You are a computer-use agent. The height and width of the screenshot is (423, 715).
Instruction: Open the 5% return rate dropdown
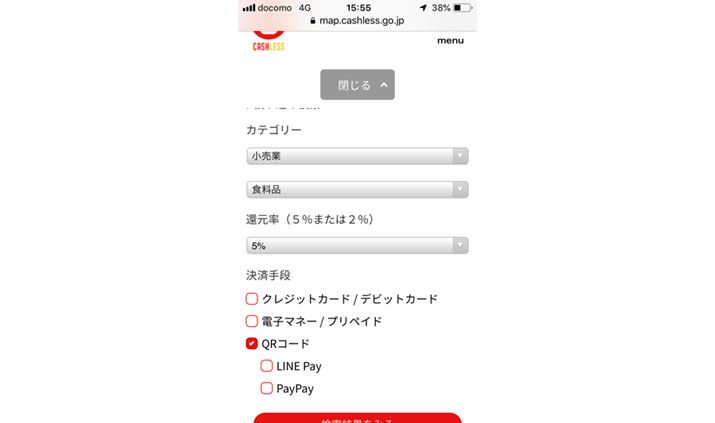[x=357, y=245]
